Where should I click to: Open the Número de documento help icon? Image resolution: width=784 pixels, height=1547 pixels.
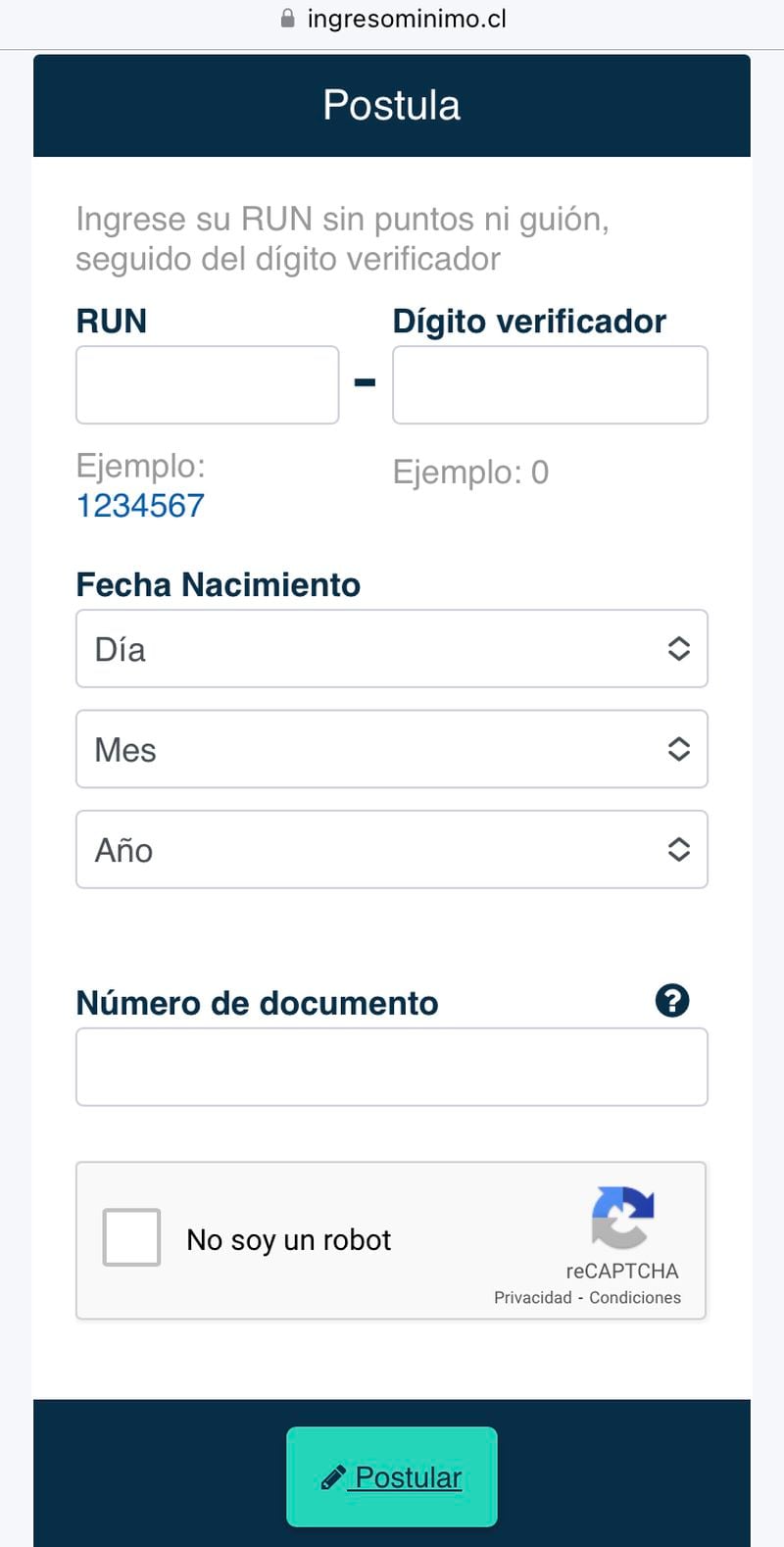pos(671,1001)
